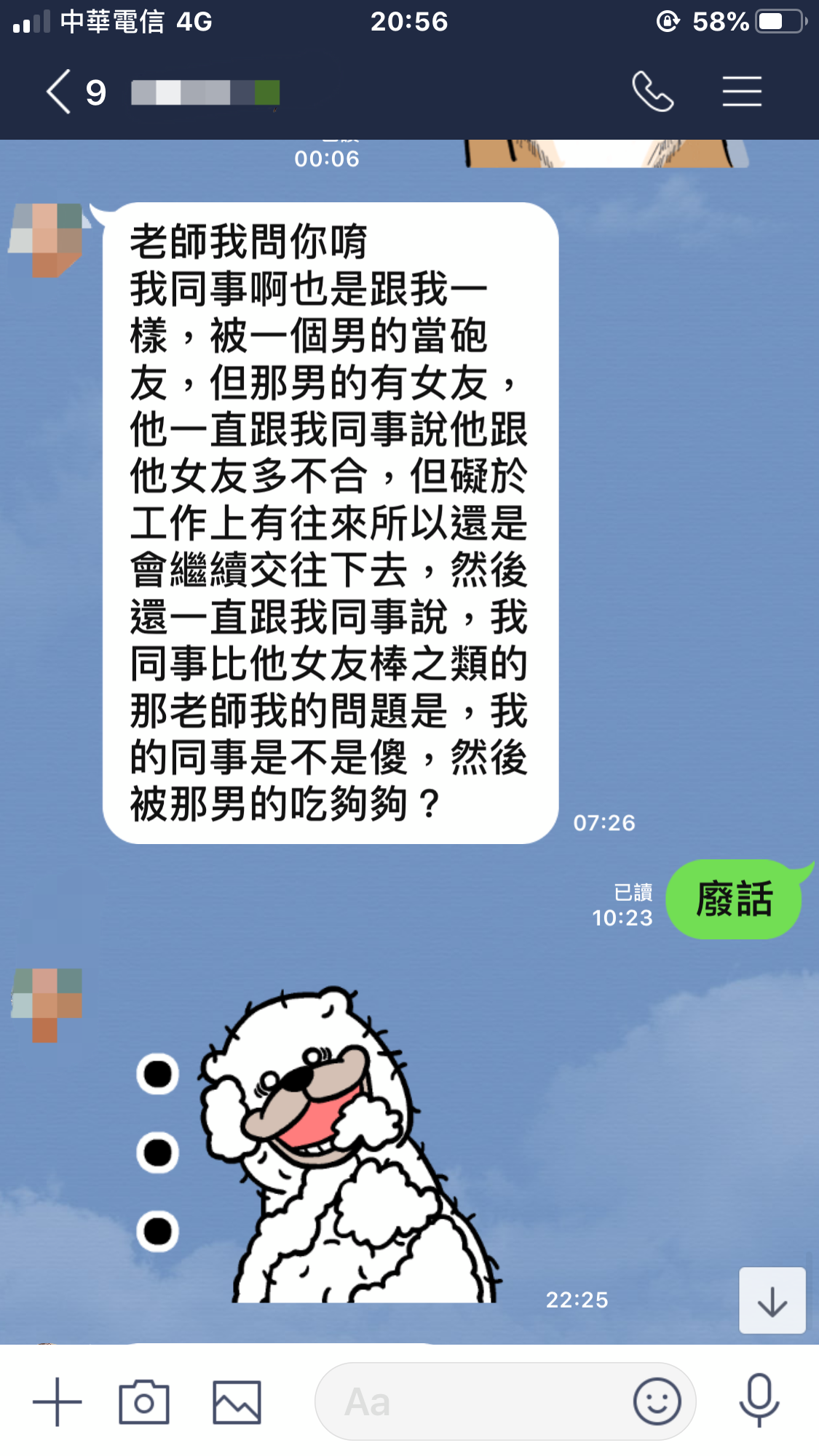
Task: Open the photo gallery picker
Action: pos(237,1401)
